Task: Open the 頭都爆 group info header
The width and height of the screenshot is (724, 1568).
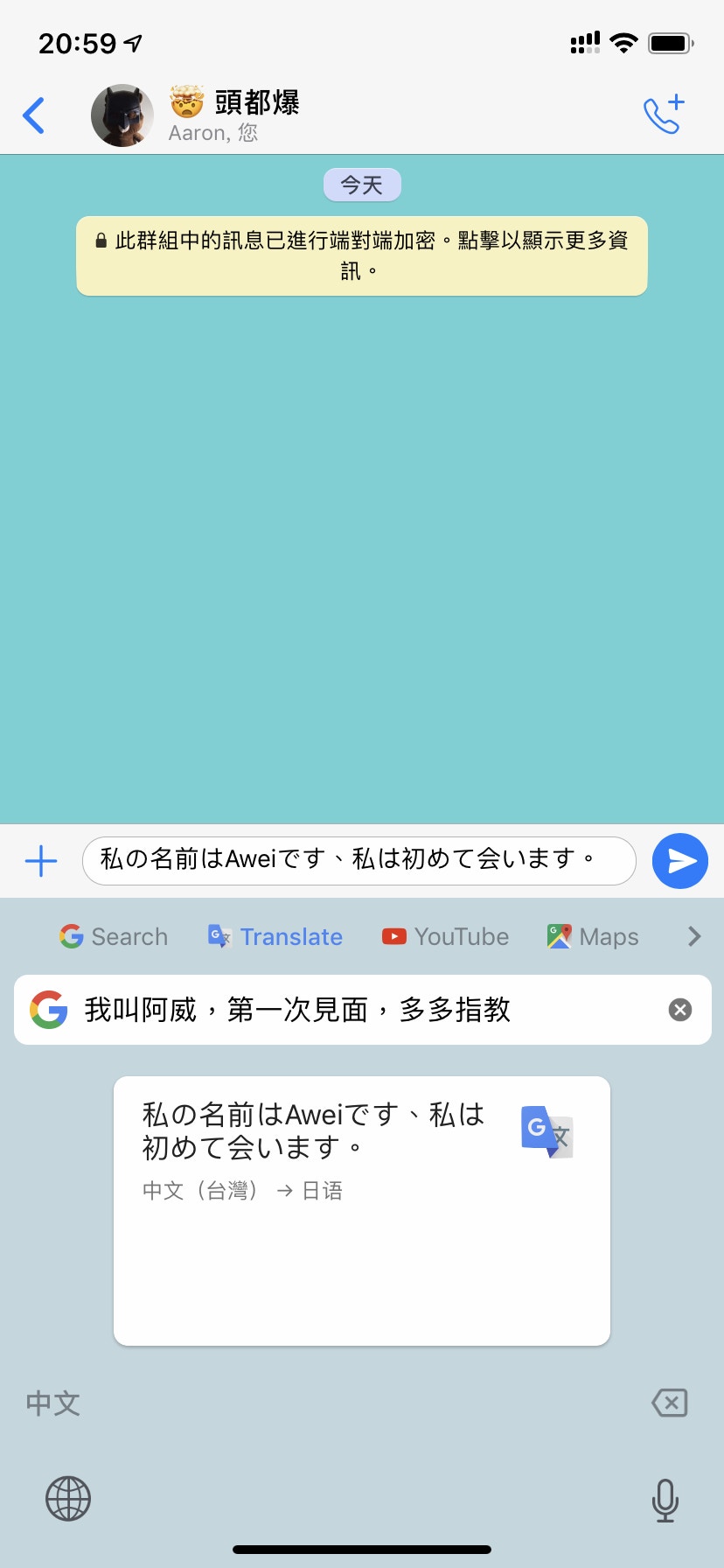Action: 234,115
